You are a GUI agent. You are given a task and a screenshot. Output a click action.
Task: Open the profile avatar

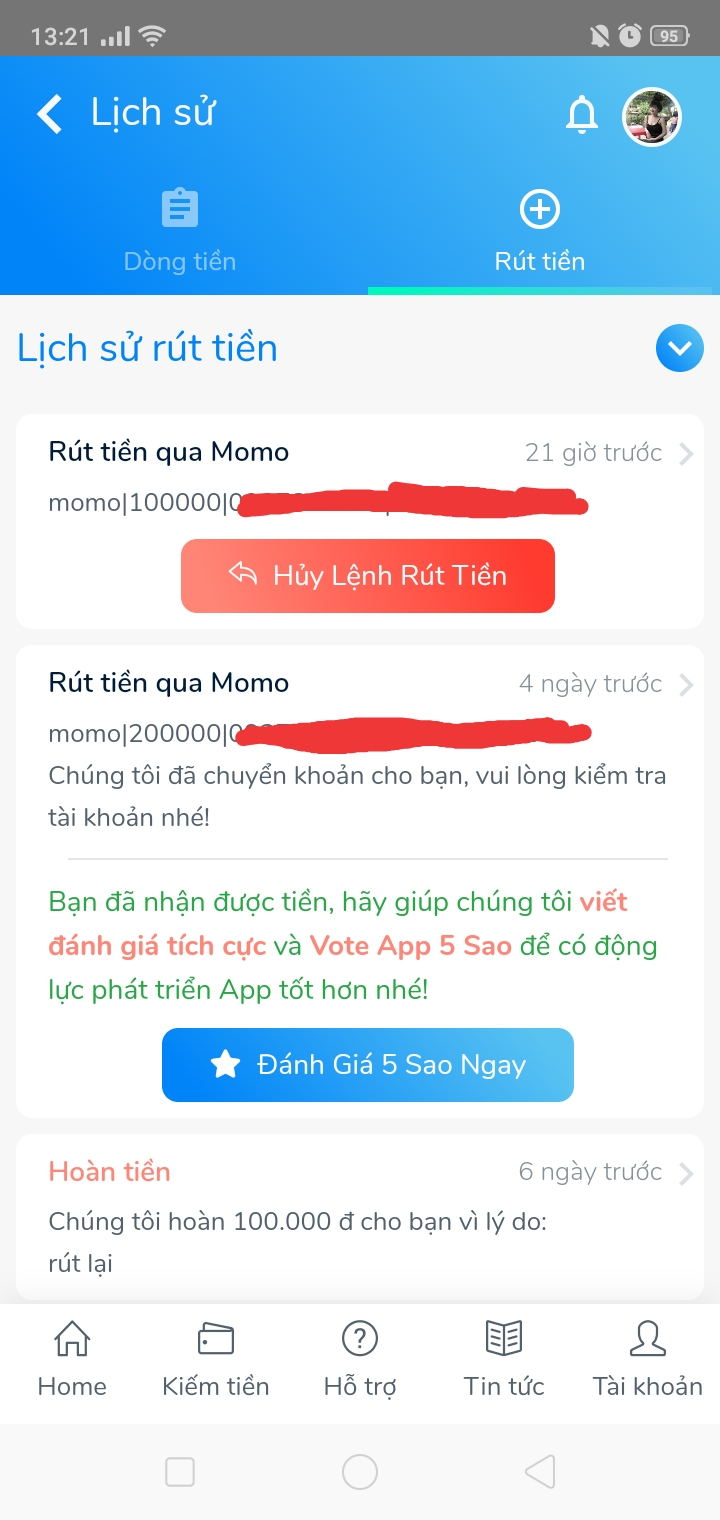pyautogui.click(x=652, y=117)
